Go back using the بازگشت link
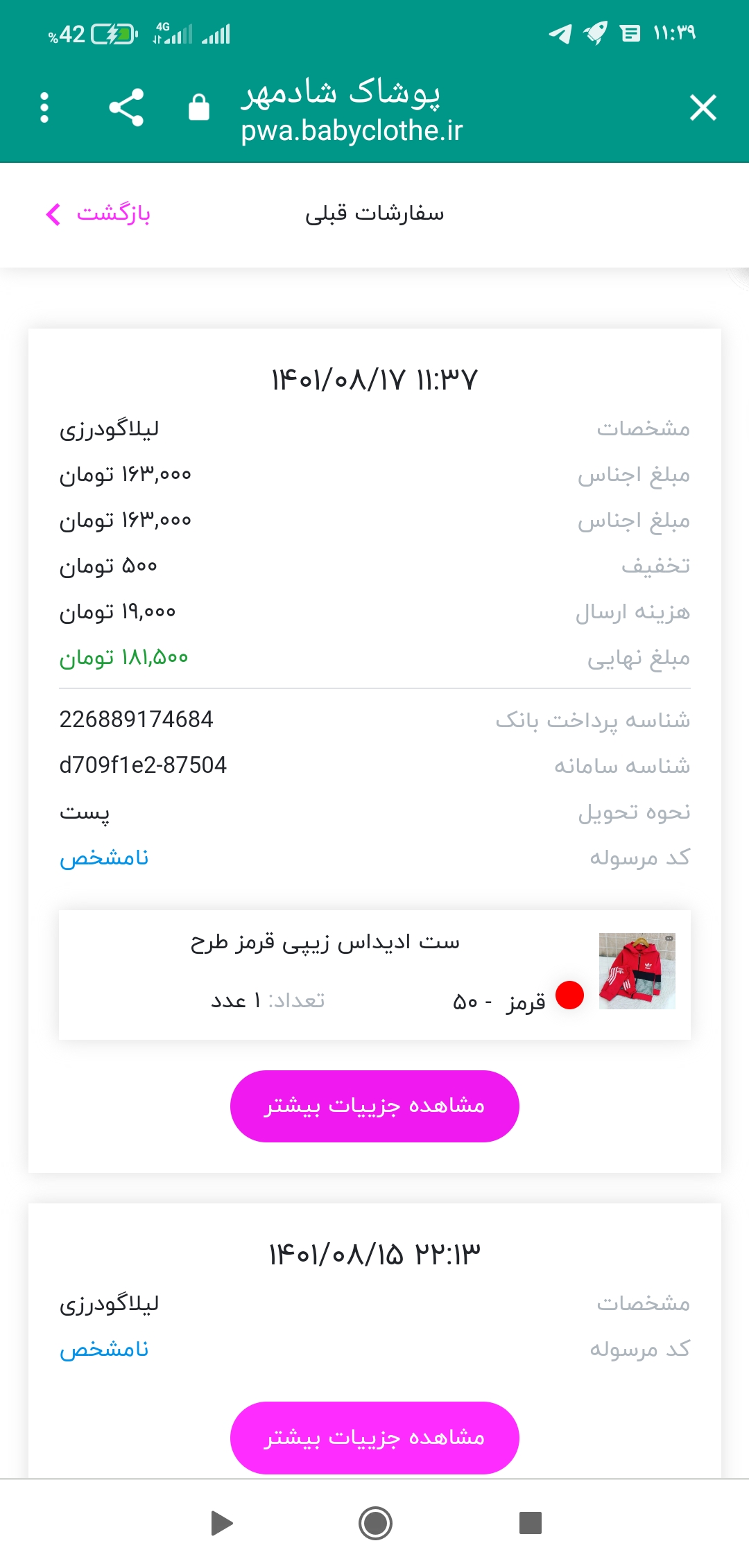Screen dimensions: 749x1568 click(98, 214)
